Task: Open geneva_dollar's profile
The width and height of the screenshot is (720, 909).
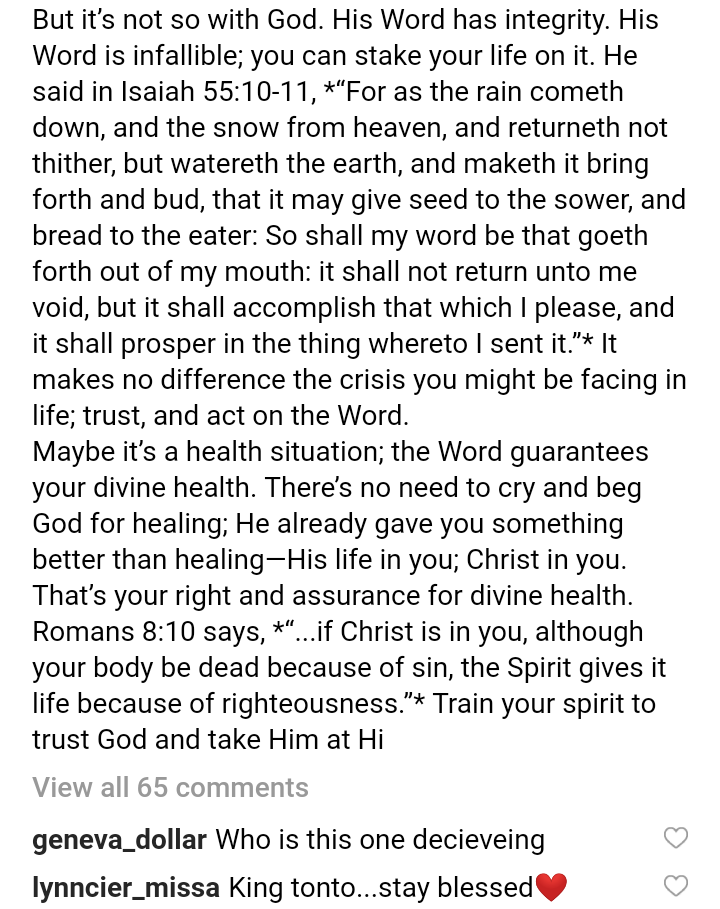Action: pyautogui.click(x=120, y=840)
